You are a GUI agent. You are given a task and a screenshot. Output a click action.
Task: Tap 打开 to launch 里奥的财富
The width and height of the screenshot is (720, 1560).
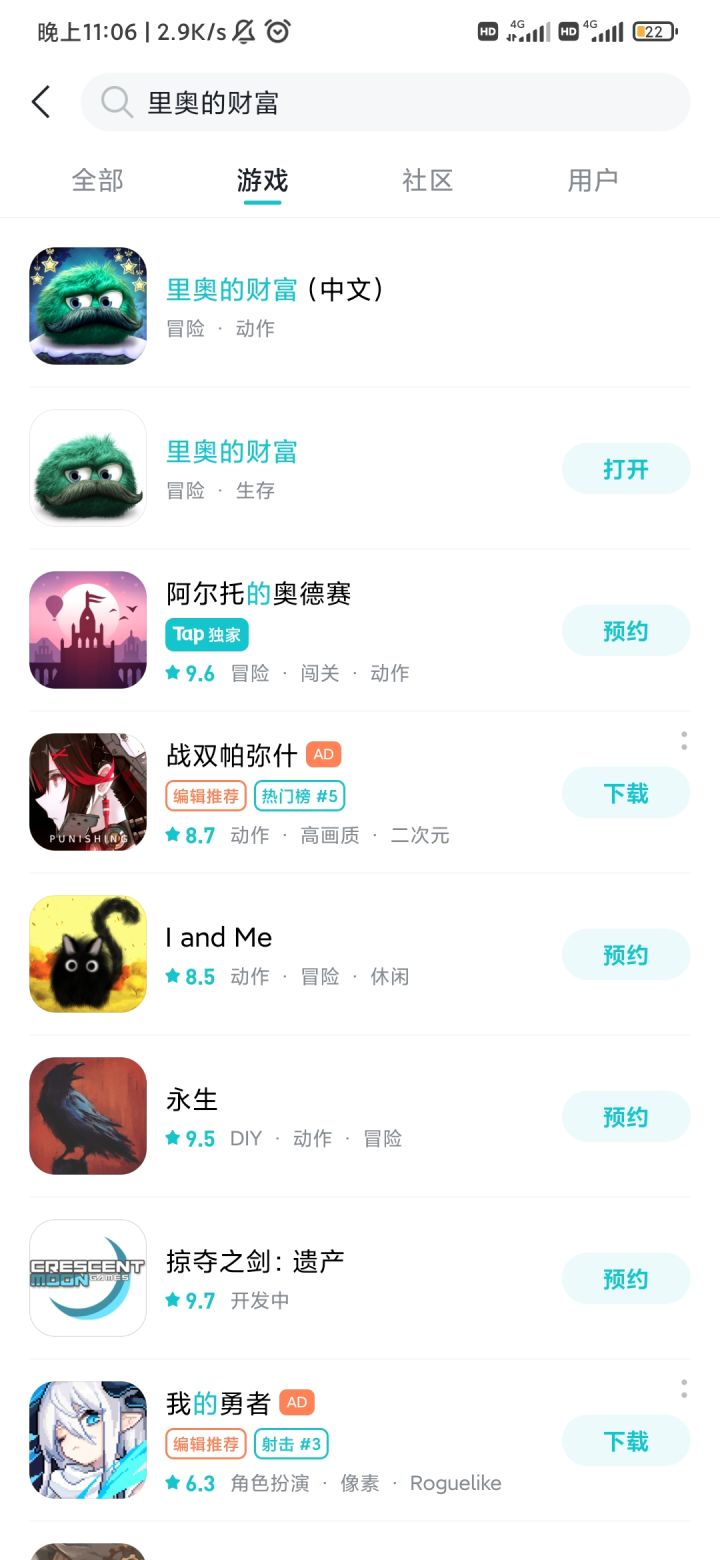pyautogui.click(x=625, y=469)
